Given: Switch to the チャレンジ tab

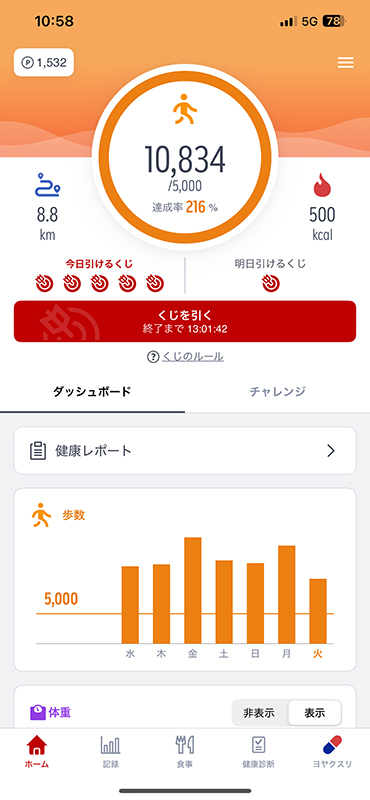Looking at the screenshot, I should point(278,392).
